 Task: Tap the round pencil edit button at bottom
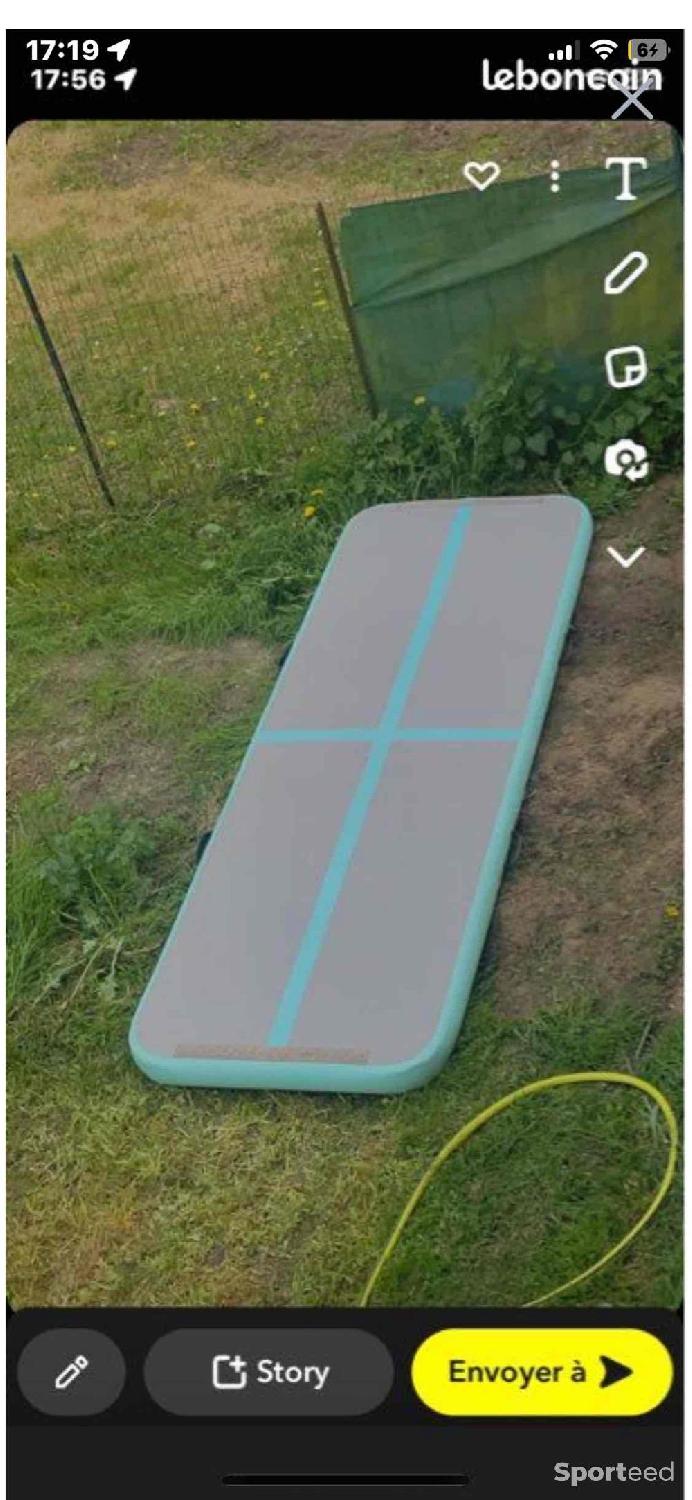[71, 1372]
